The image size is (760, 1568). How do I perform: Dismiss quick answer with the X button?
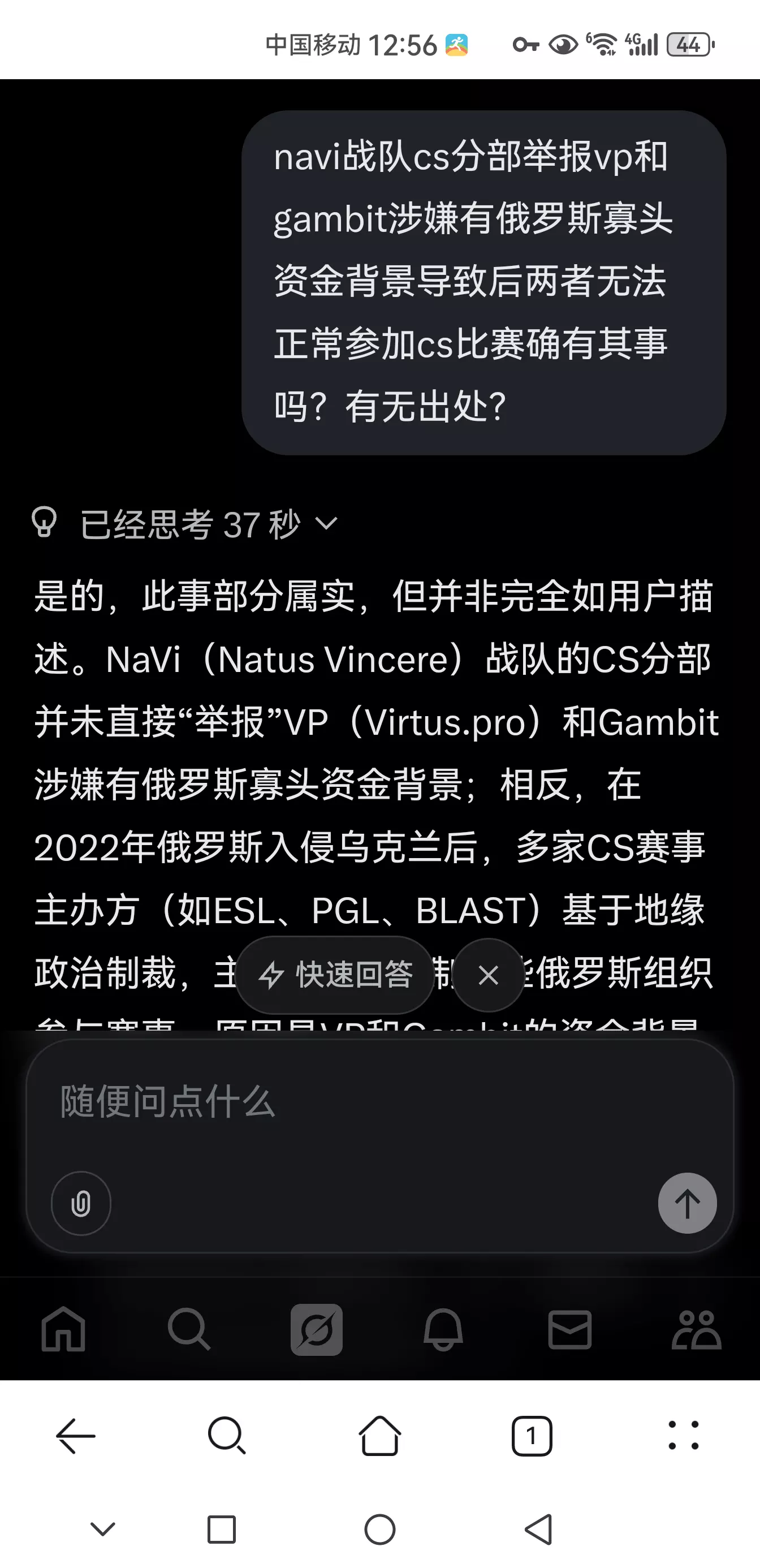(x=489, y=974)
